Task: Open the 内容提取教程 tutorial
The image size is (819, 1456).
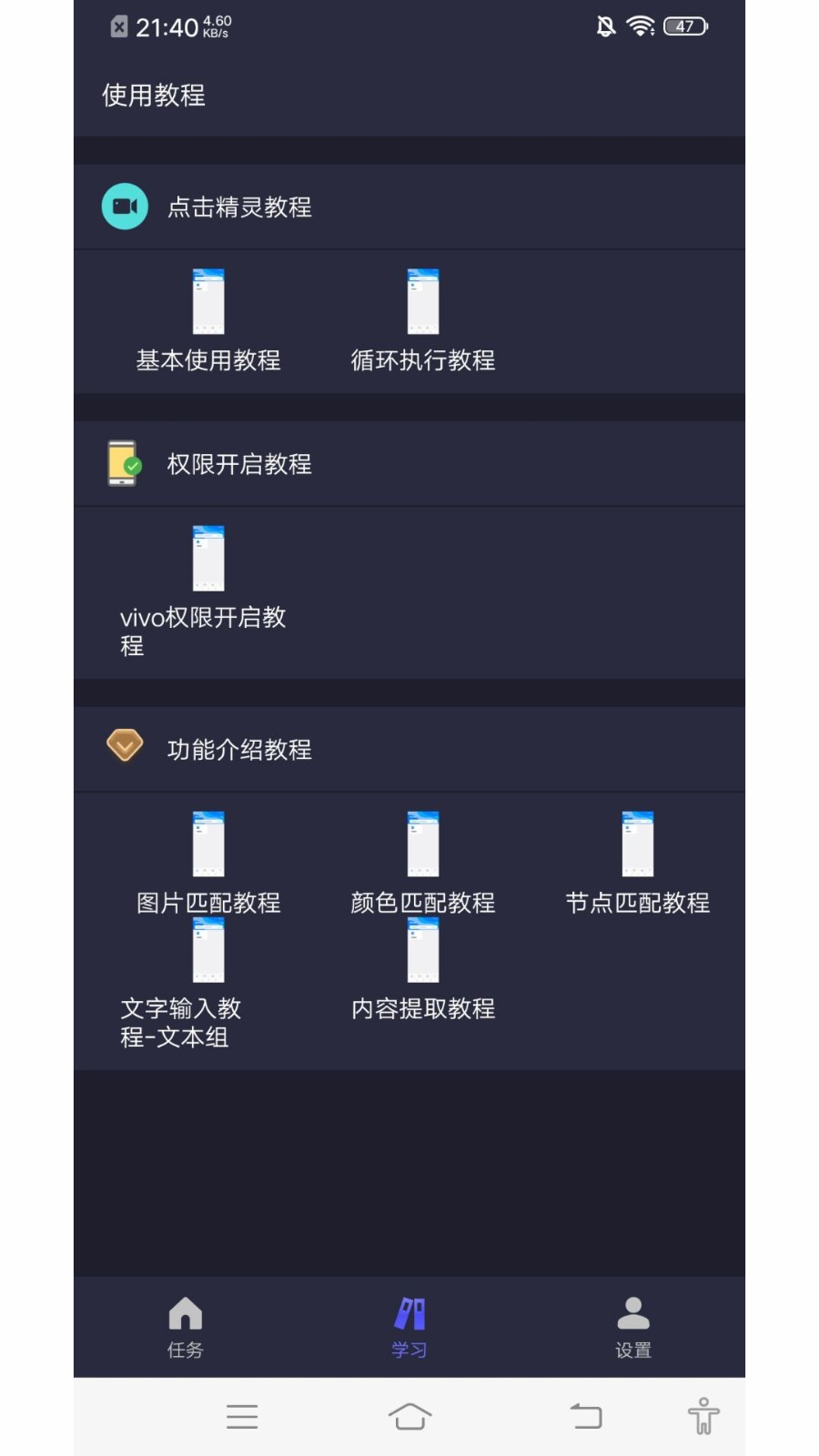Action: click(x=422, y=970)
